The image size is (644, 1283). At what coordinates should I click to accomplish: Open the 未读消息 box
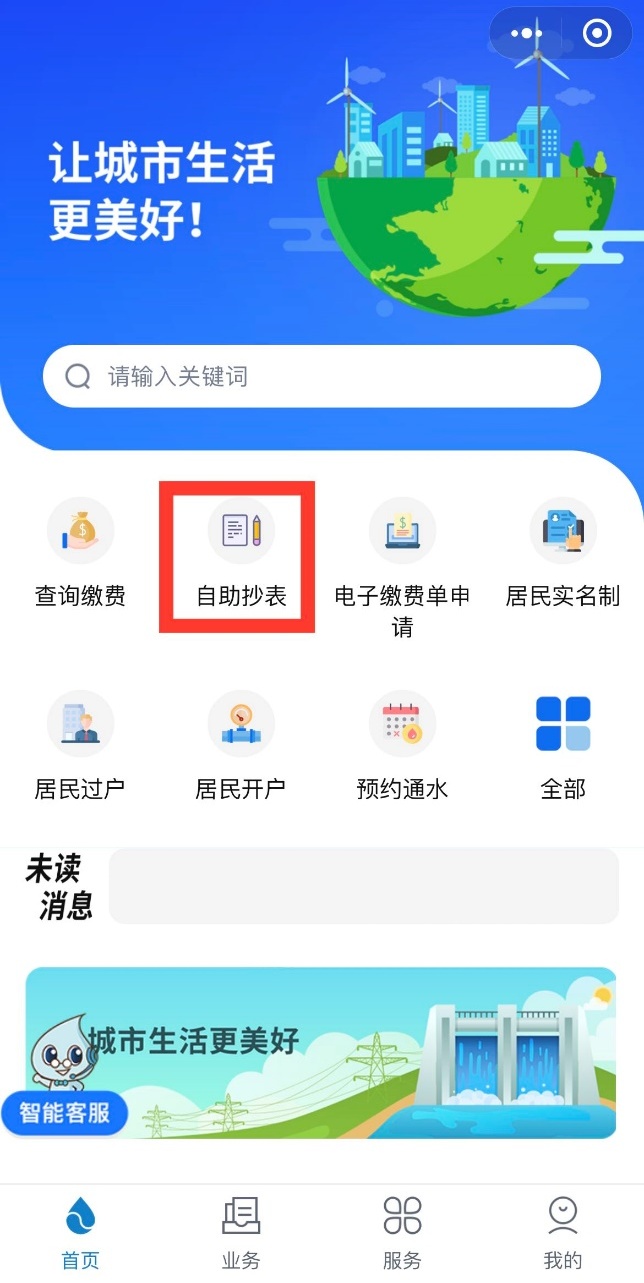(x=364, y=886)
